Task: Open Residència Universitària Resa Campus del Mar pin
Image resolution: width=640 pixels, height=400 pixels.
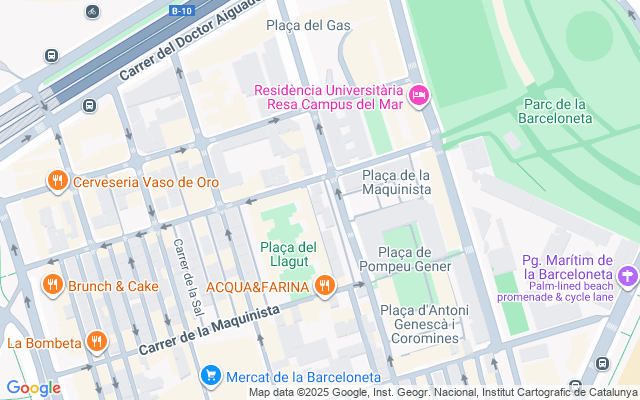Action: (420, 97)
